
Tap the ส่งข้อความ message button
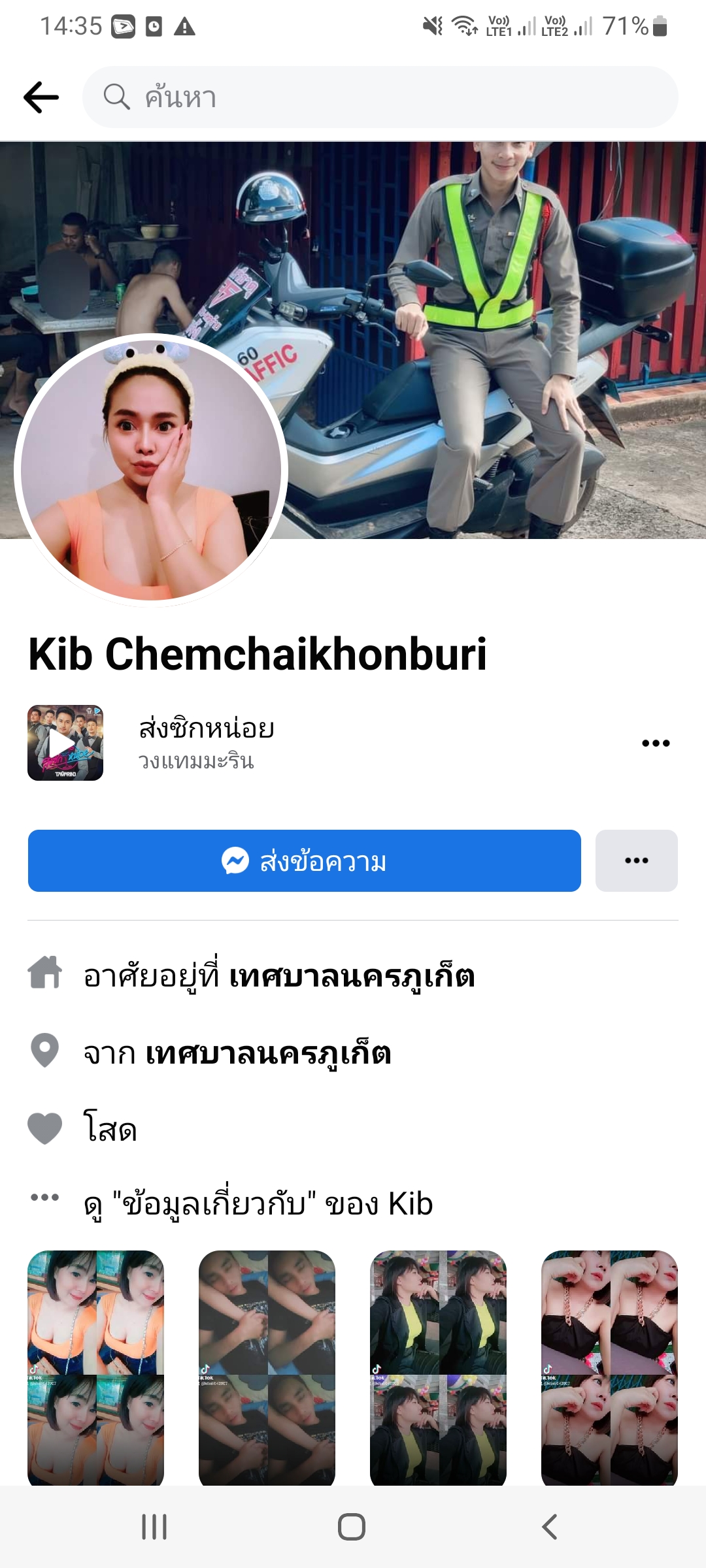(304, 861)
